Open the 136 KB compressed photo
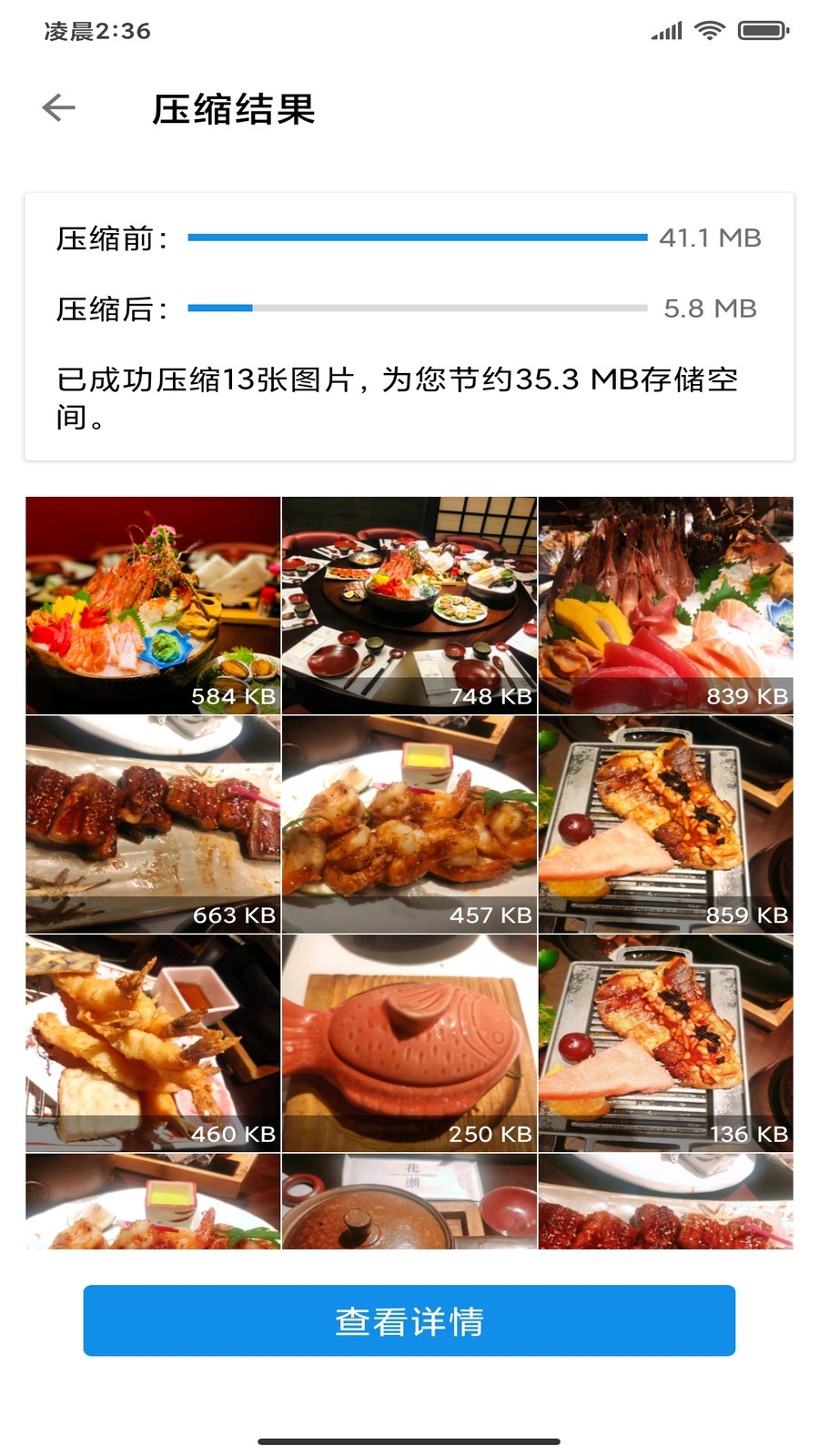 [665, 1044]
